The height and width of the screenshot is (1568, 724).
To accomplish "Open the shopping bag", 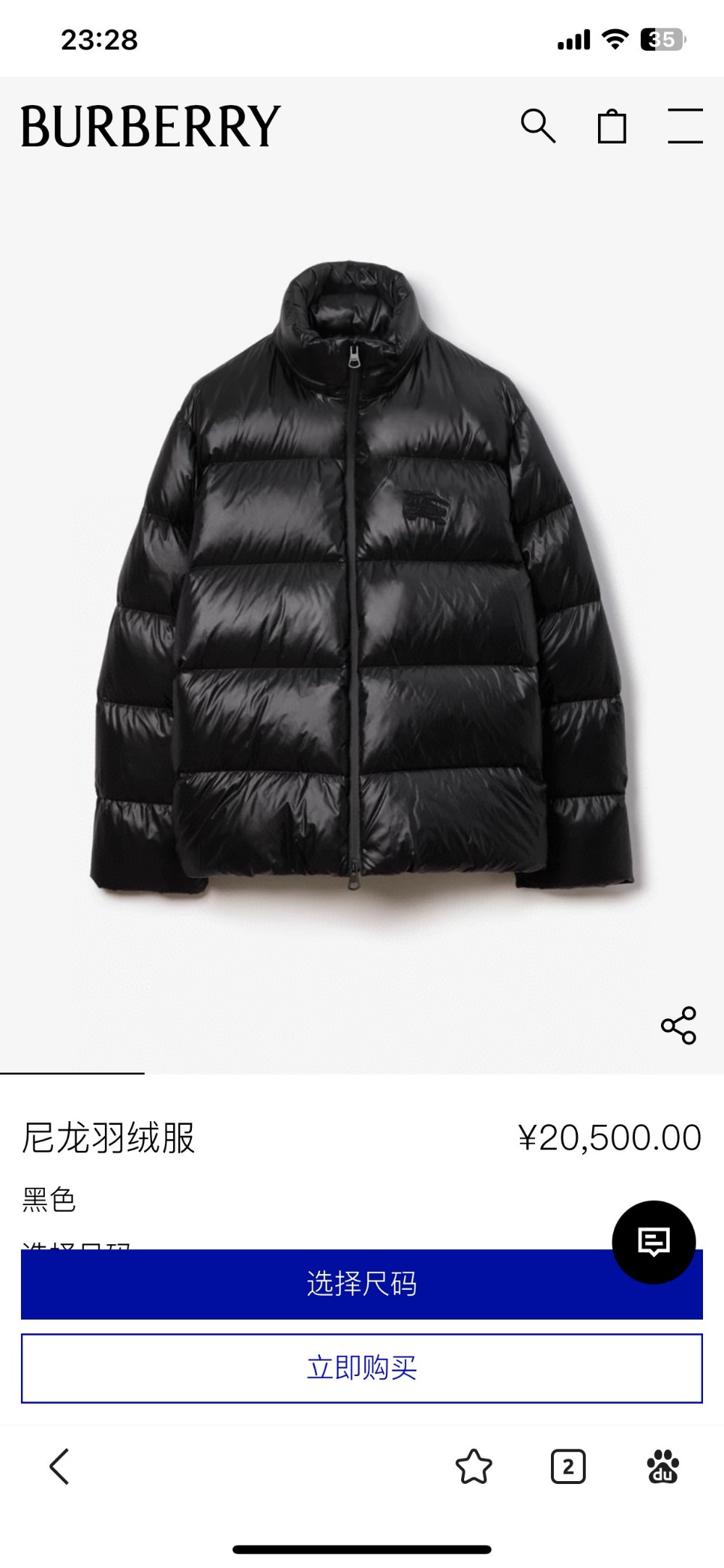I will [x=612, y=127].
